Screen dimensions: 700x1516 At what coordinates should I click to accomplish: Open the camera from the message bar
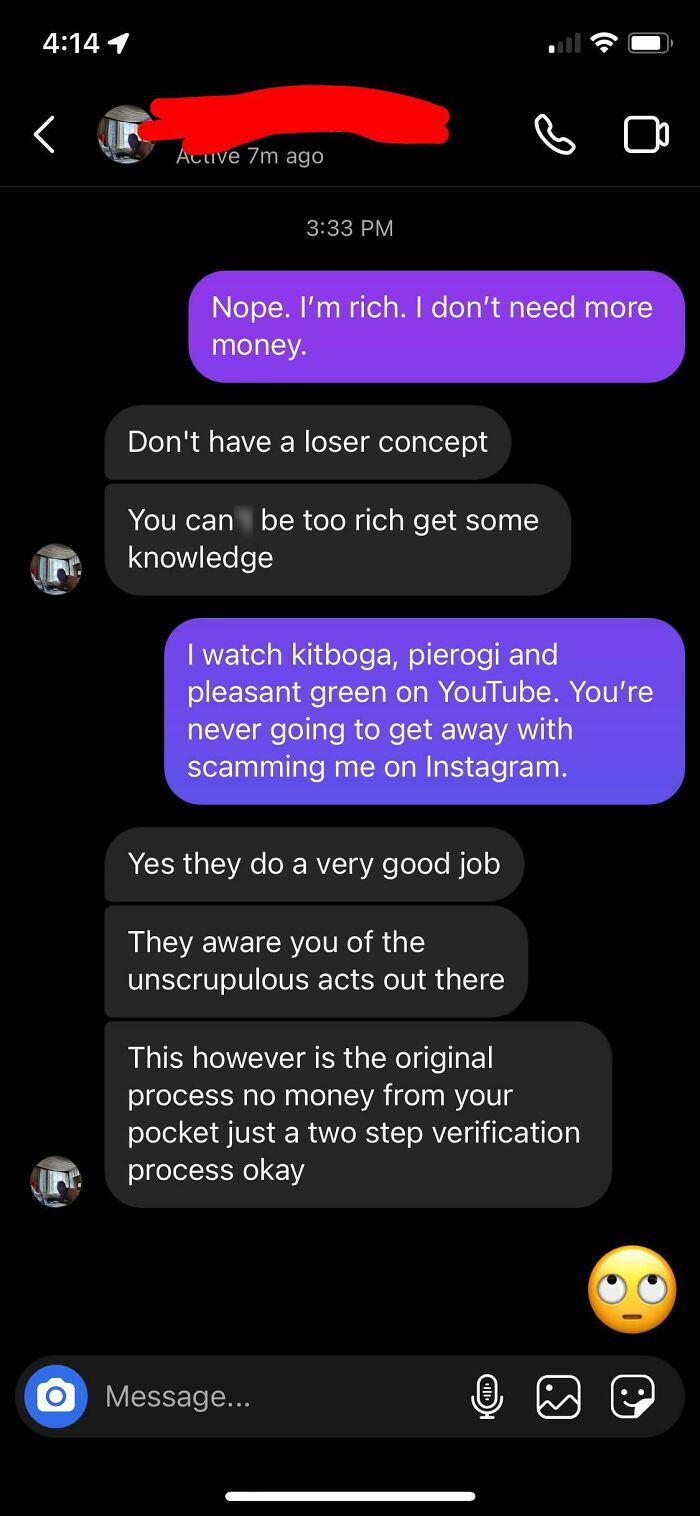coord(56,1396)
